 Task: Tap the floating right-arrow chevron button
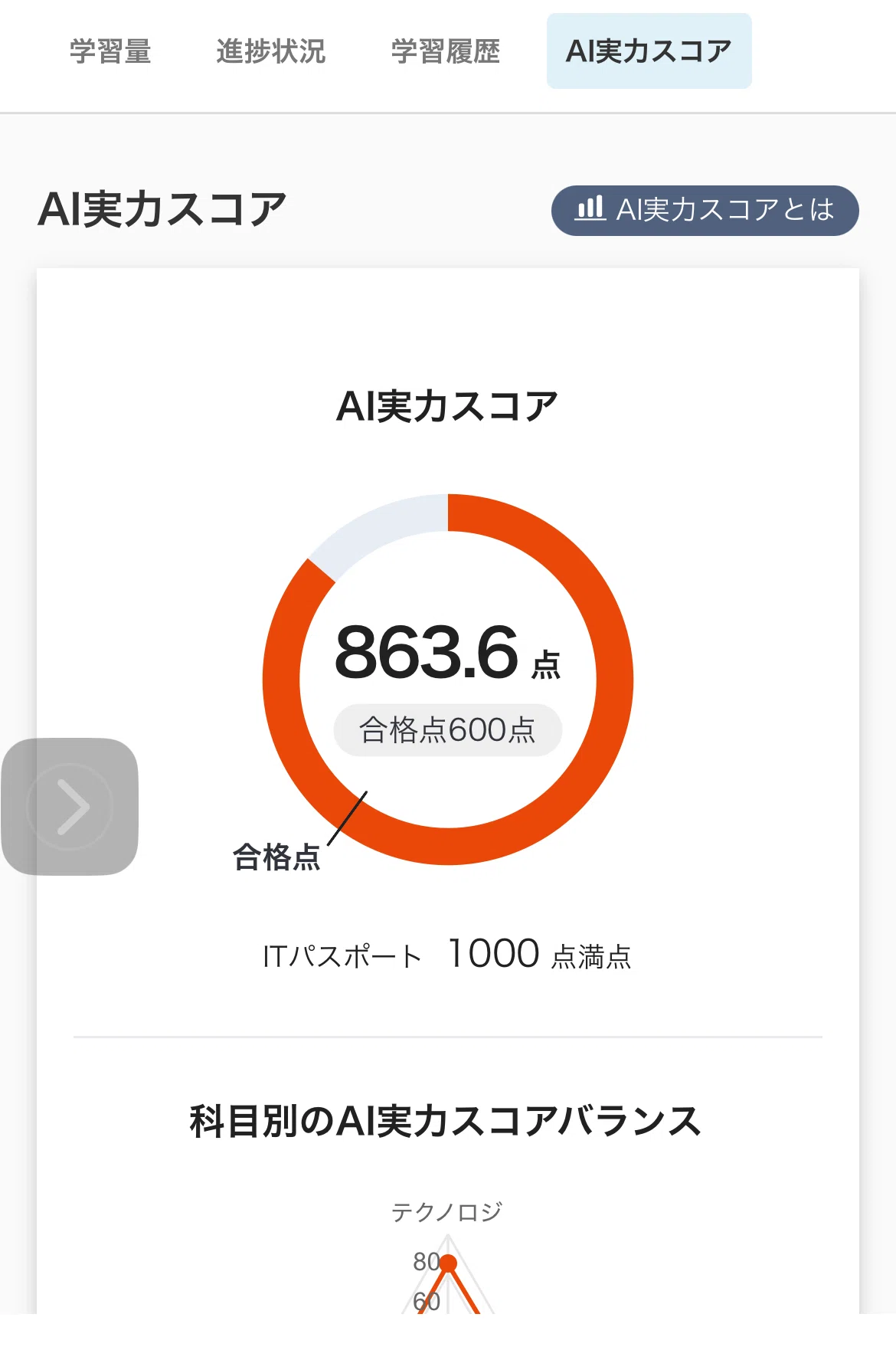(70, 806)
